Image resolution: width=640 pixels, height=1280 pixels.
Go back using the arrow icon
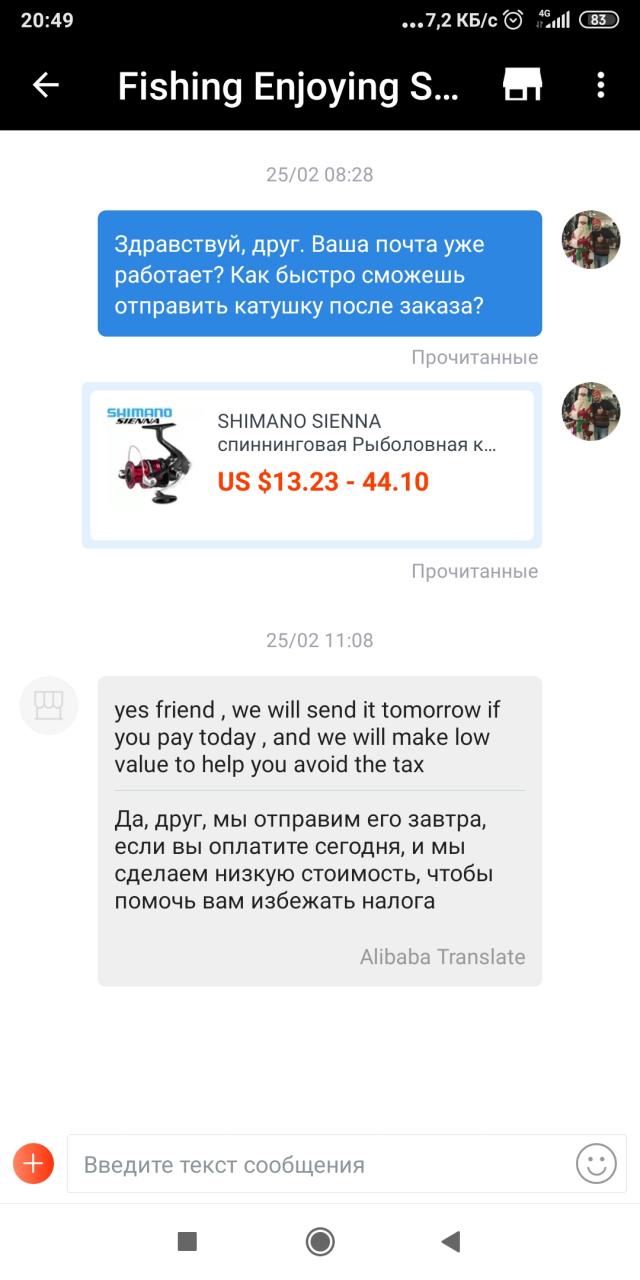46,86
